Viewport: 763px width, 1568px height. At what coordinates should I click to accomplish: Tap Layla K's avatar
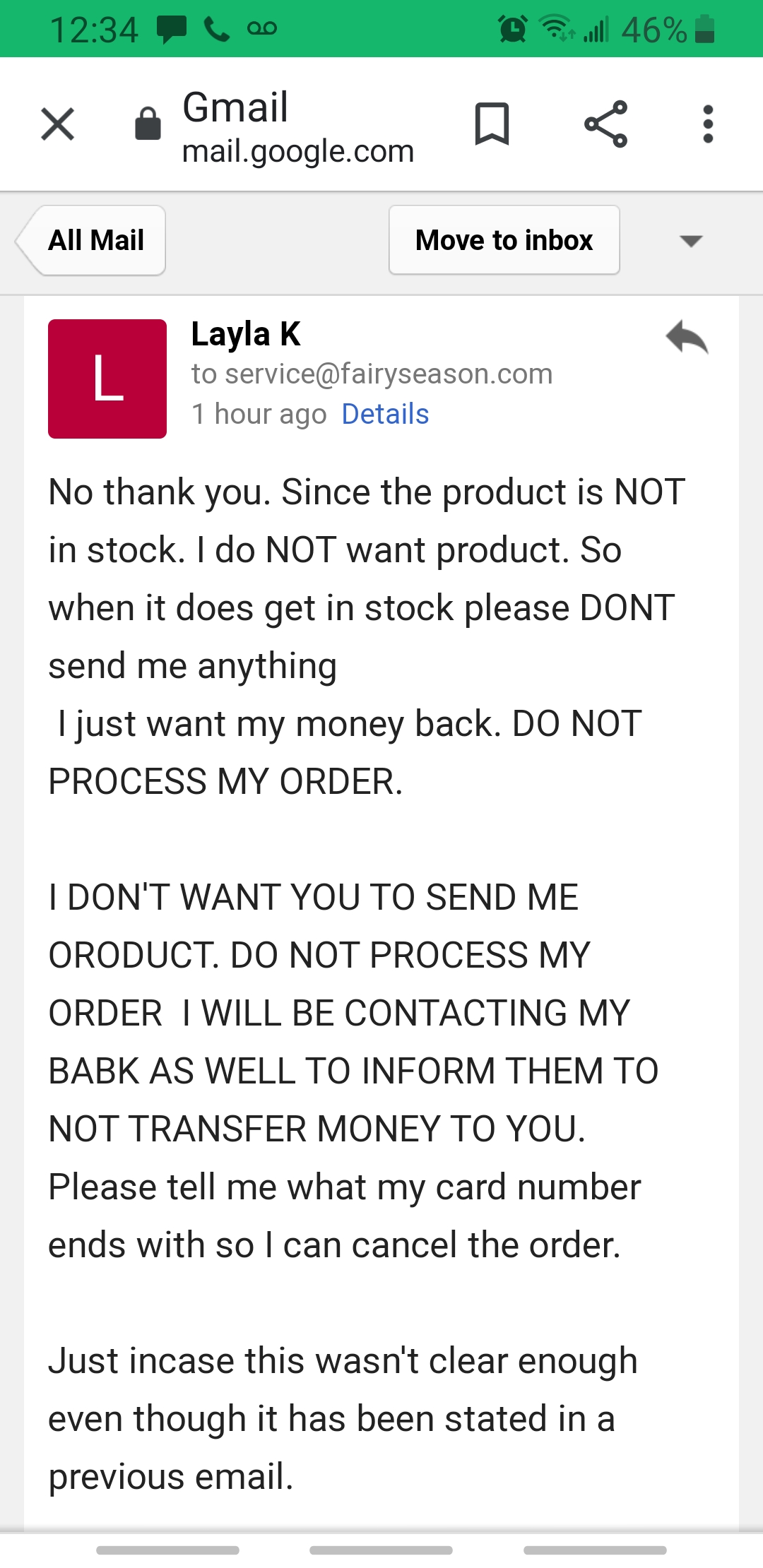tap(107, 379)
